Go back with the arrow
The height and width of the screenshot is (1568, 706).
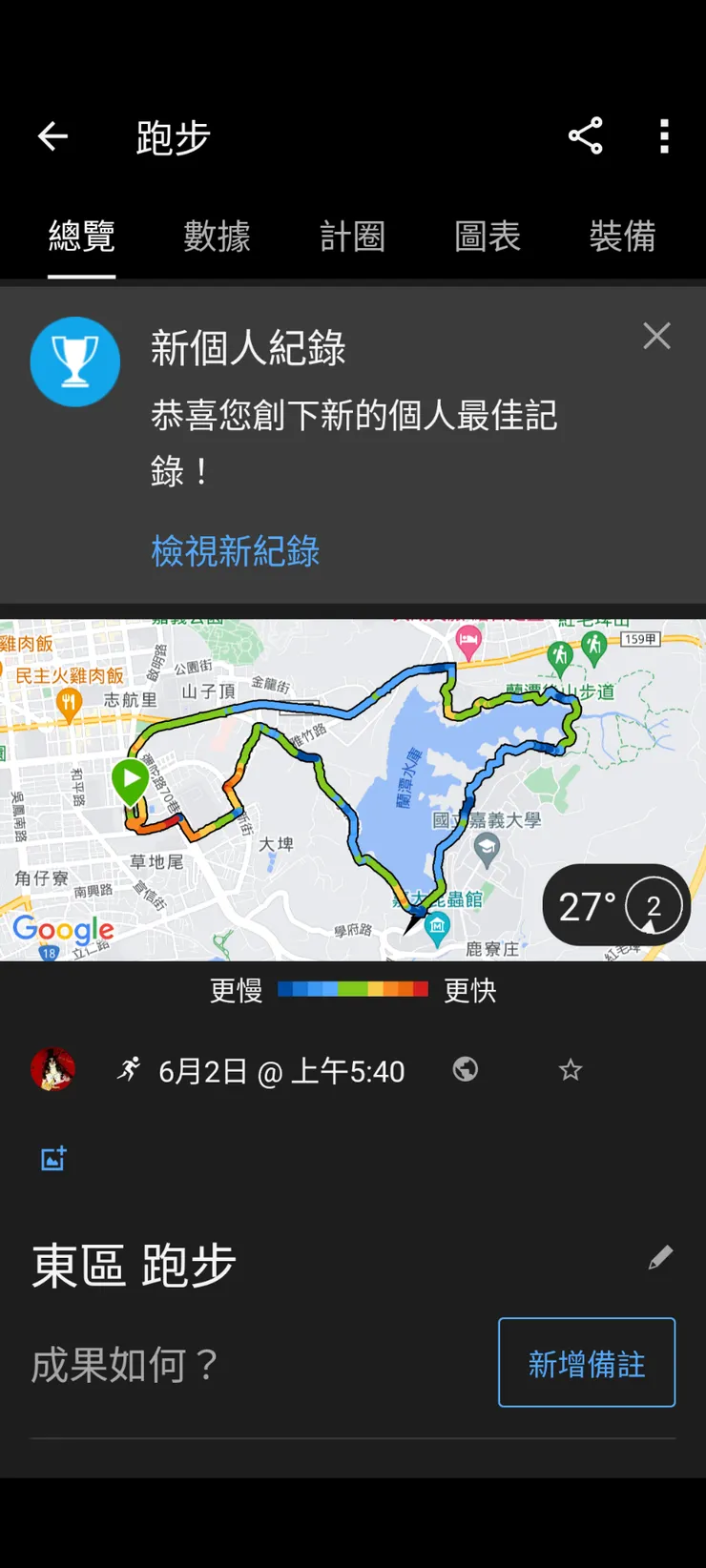tap(52, 136)
